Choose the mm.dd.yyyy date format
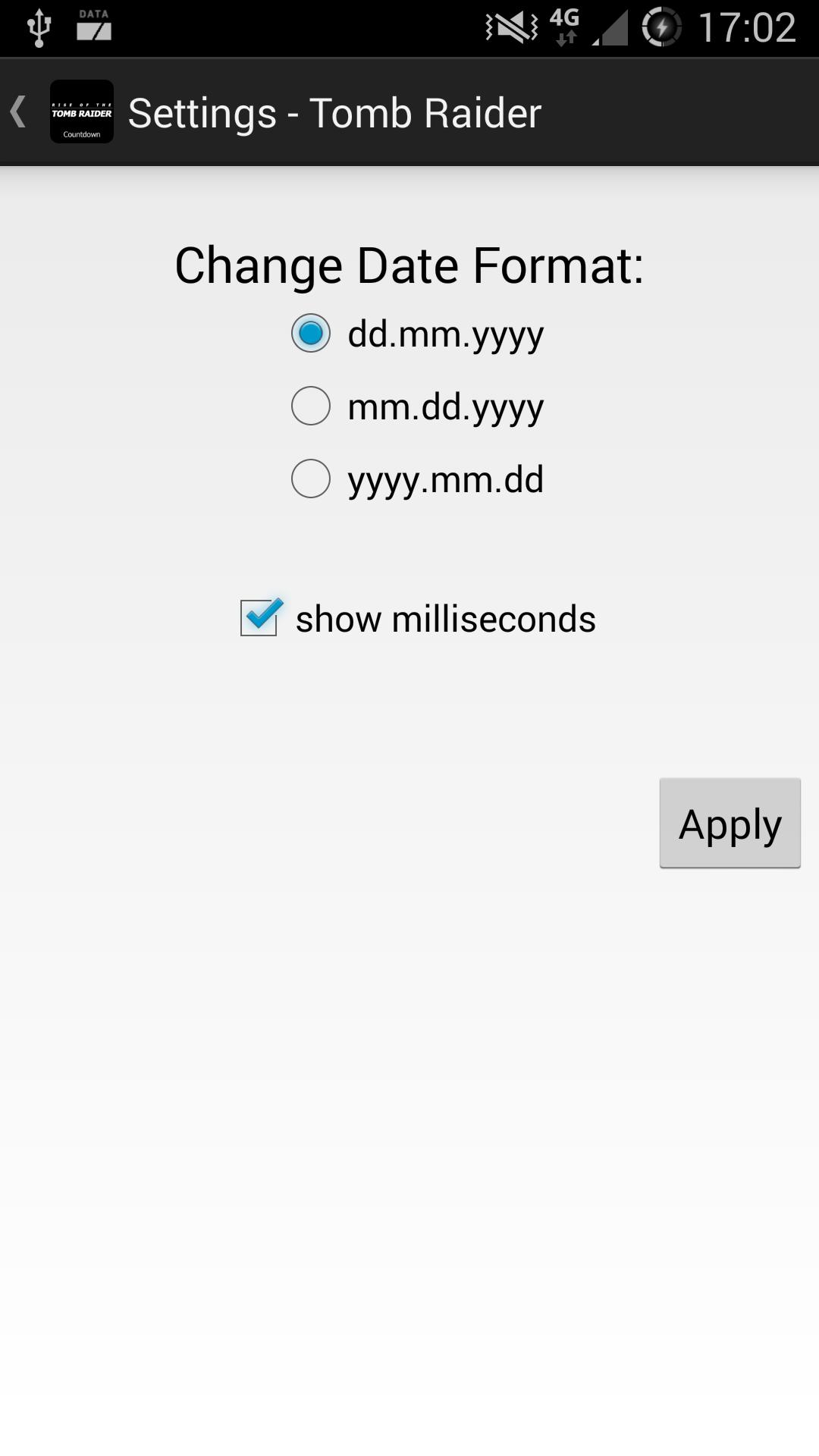This screenshot has height=1456, width=819. click(311, 406)
